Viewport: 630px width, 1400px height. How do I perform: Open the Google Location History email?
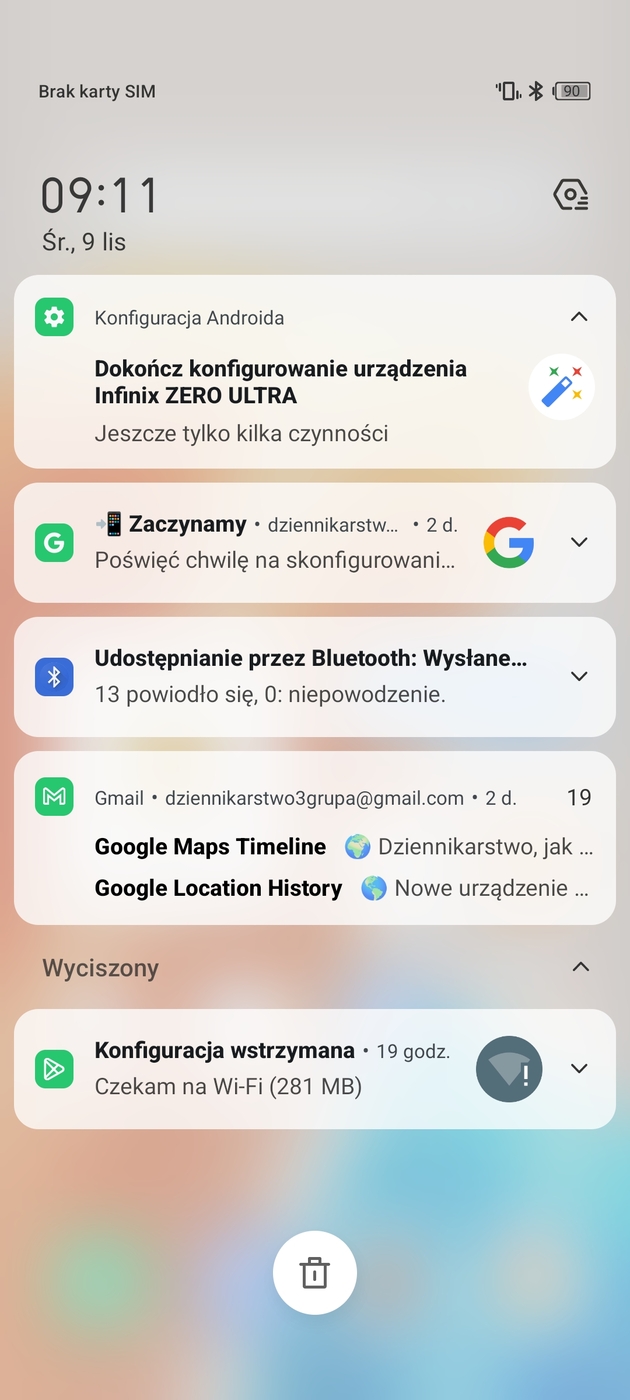(340, 888)
